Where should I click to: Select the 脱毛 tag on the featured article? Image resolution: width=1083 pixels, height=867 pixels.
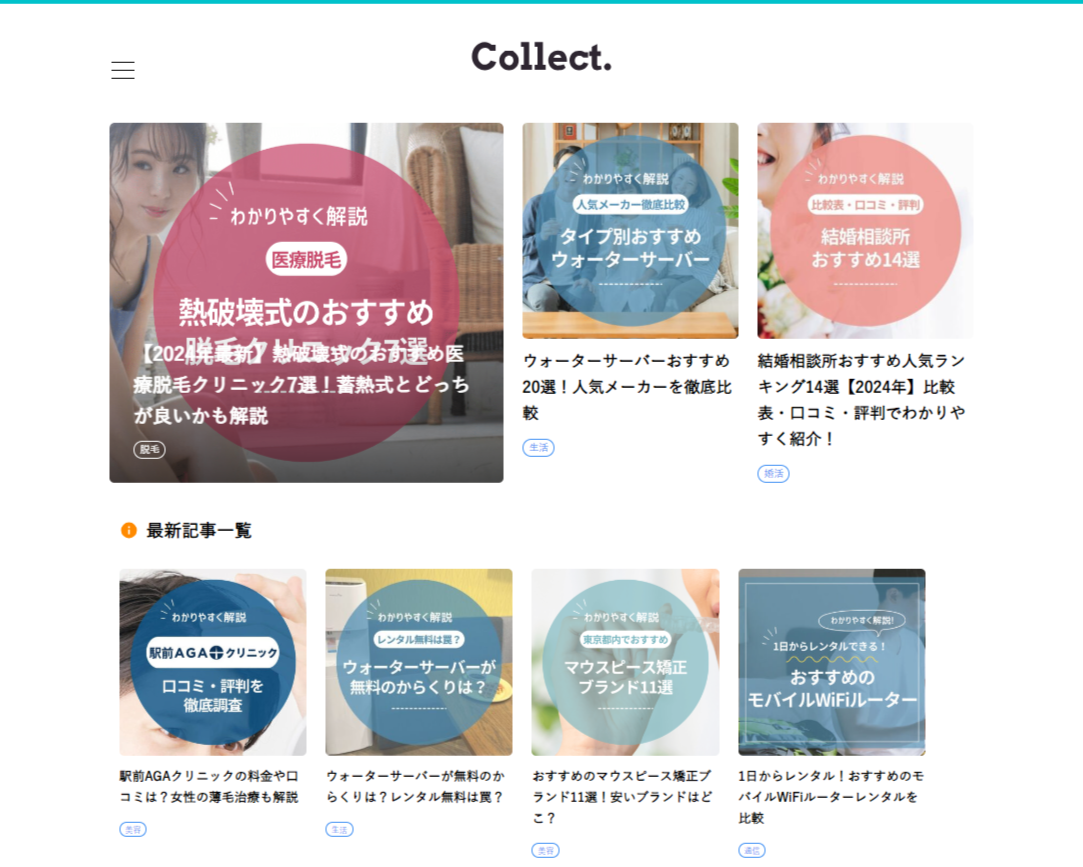click(149, 450)
